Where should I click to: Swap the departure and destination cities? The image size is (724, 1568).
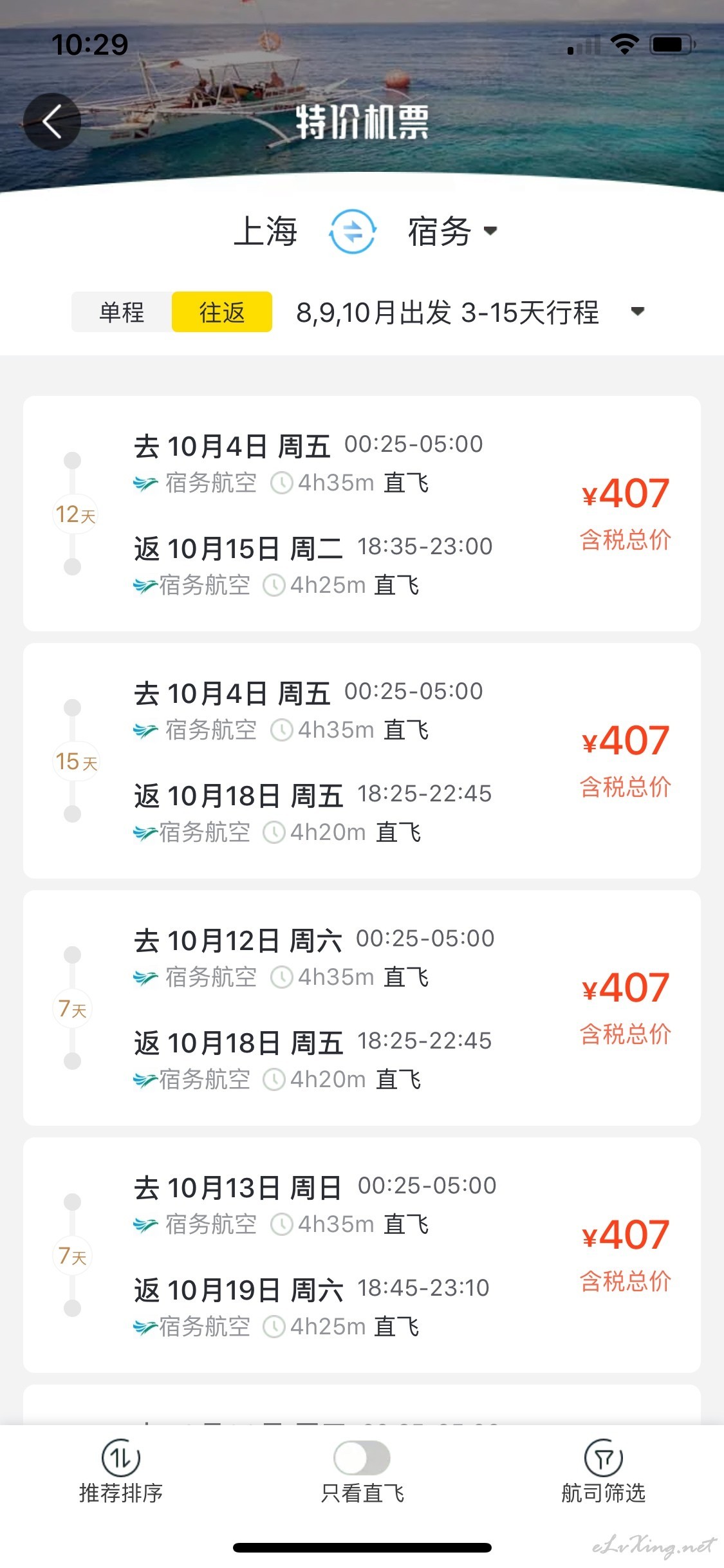tap(353, 232)
